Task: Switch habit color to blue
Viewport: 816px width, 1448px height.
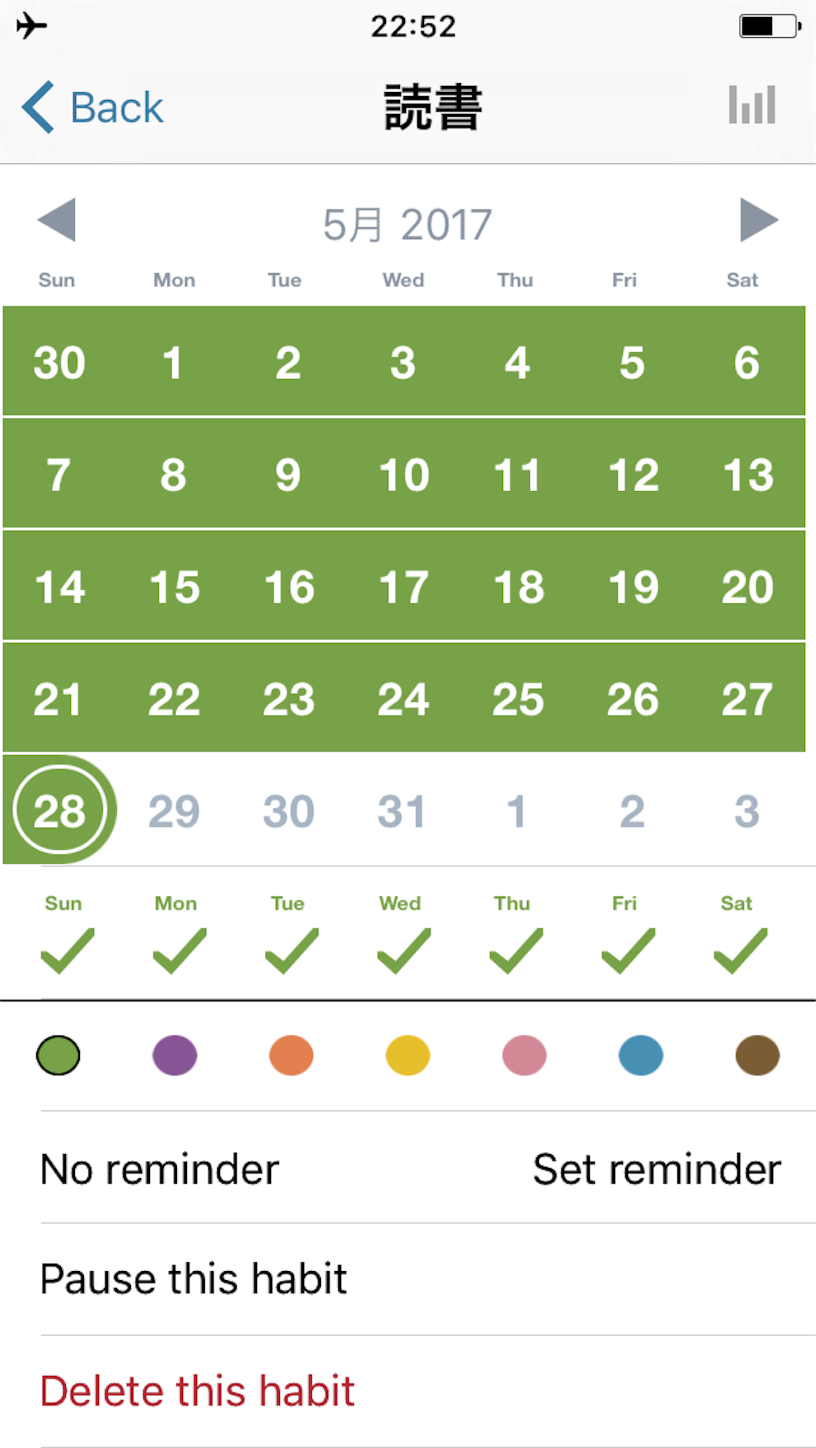Action: click(641, 1055)
